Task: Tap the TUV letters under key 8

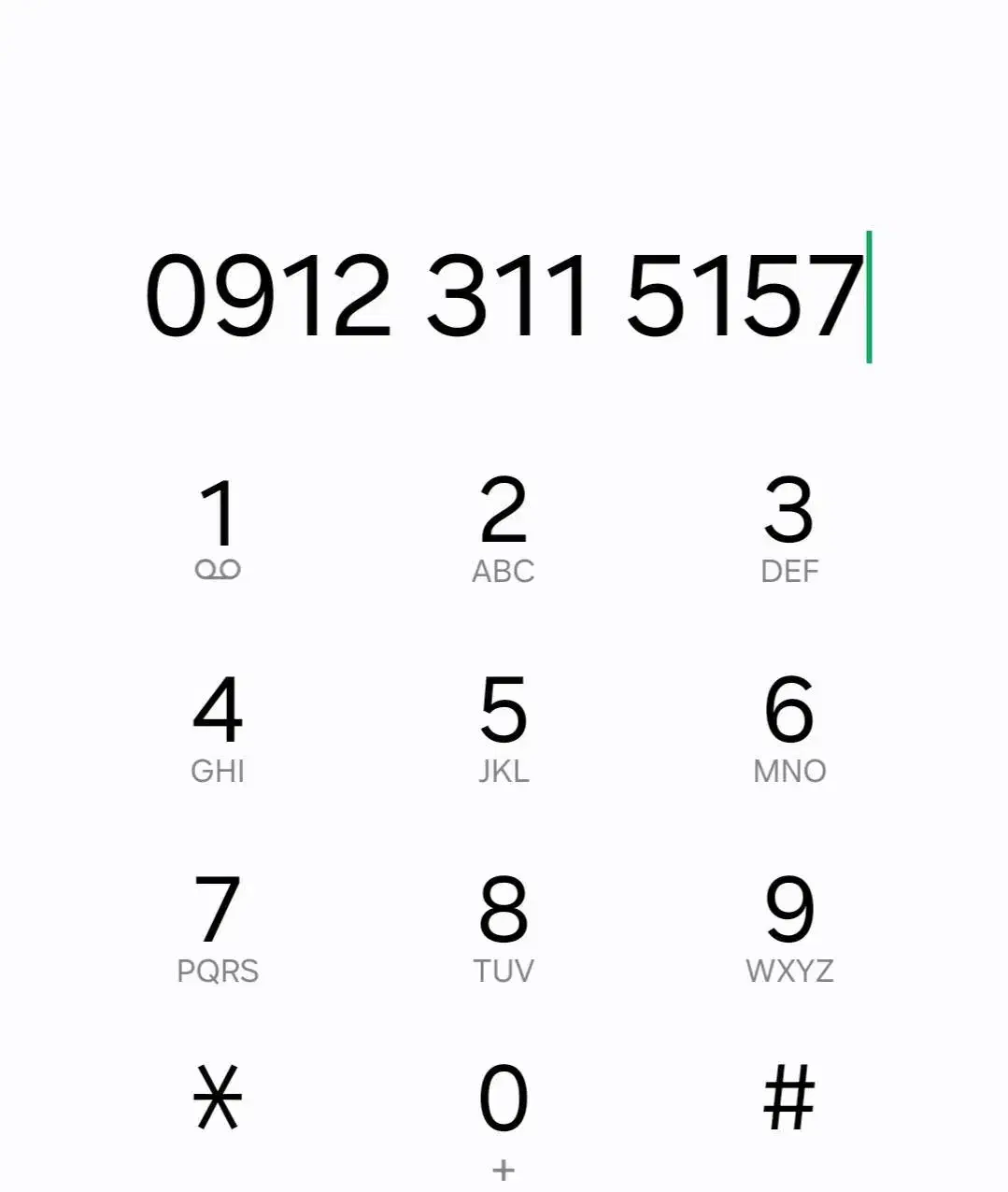Action: coord(504,971)
